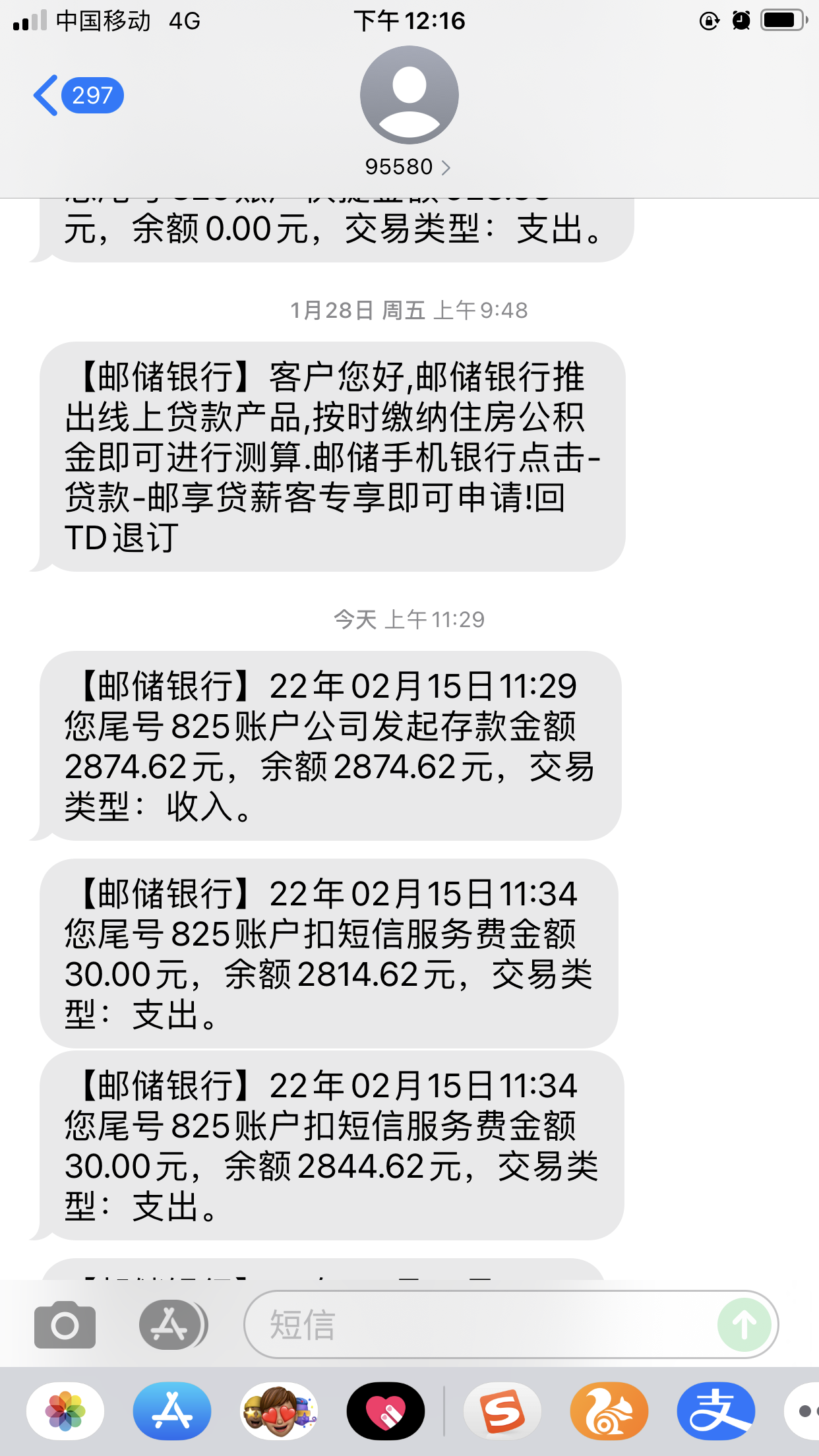
Task: Tap the alarm clock icon in status bar
Action: click(x=741, y=20)
